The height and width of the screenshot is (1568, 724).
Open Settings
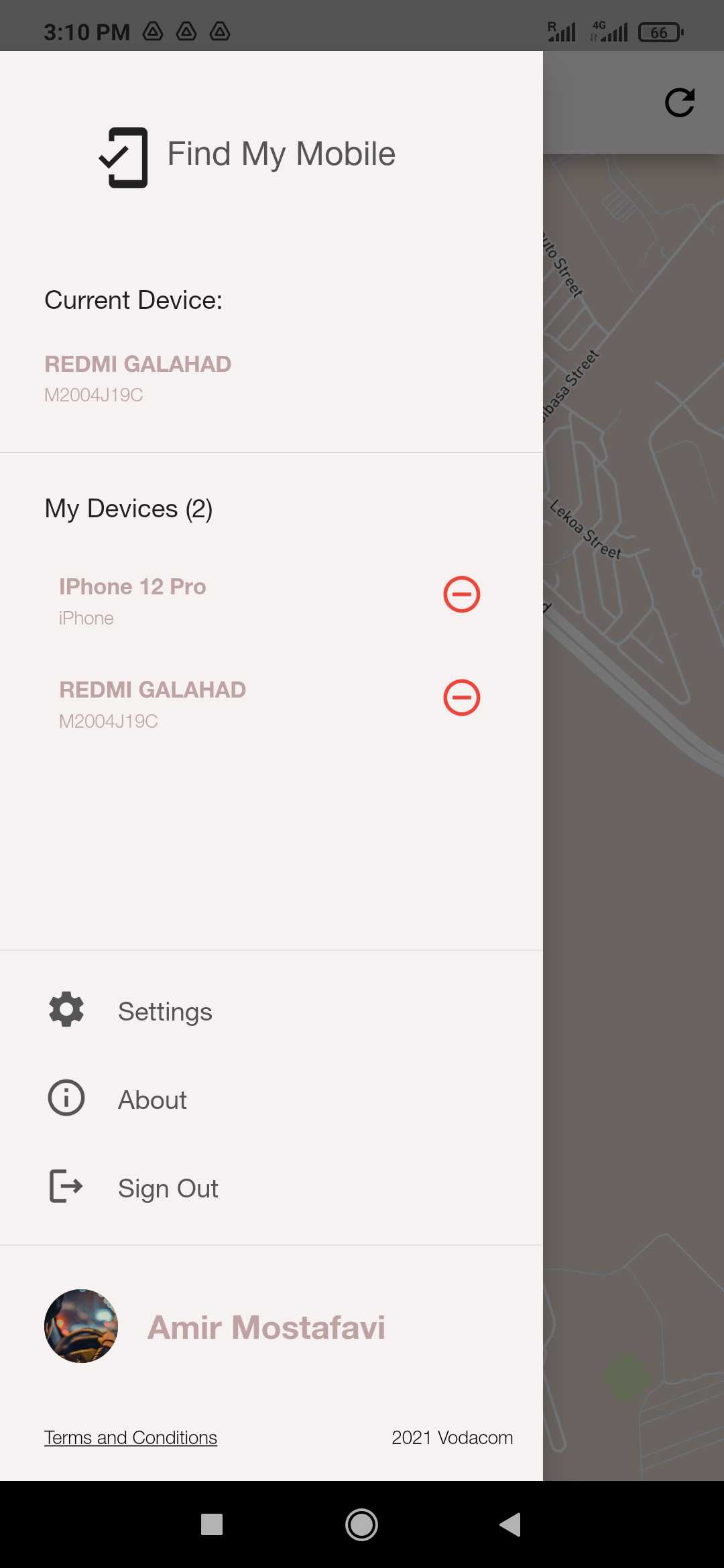pyautogui.click(x=164, y=1011)
